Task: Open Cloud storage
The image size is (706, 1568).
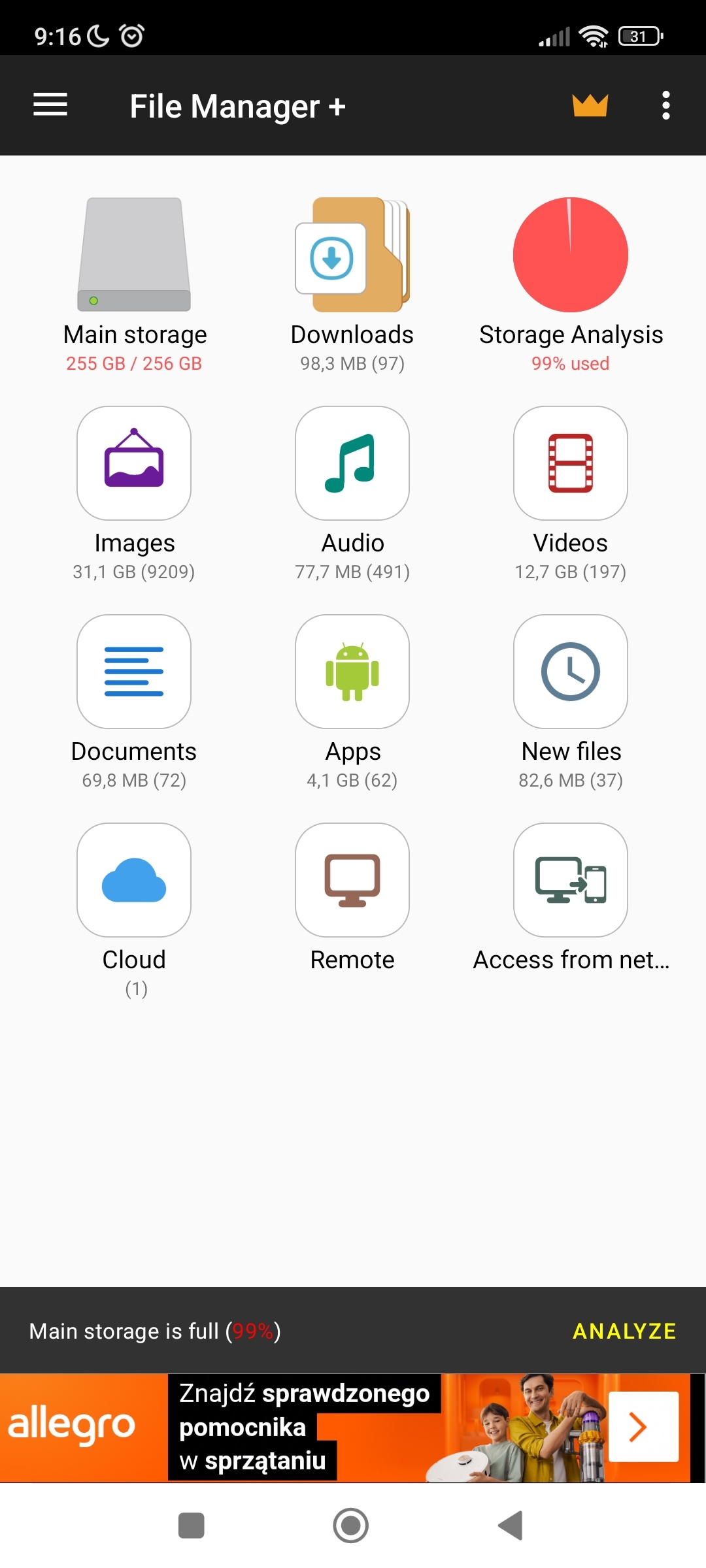Action: coord(134,880)
